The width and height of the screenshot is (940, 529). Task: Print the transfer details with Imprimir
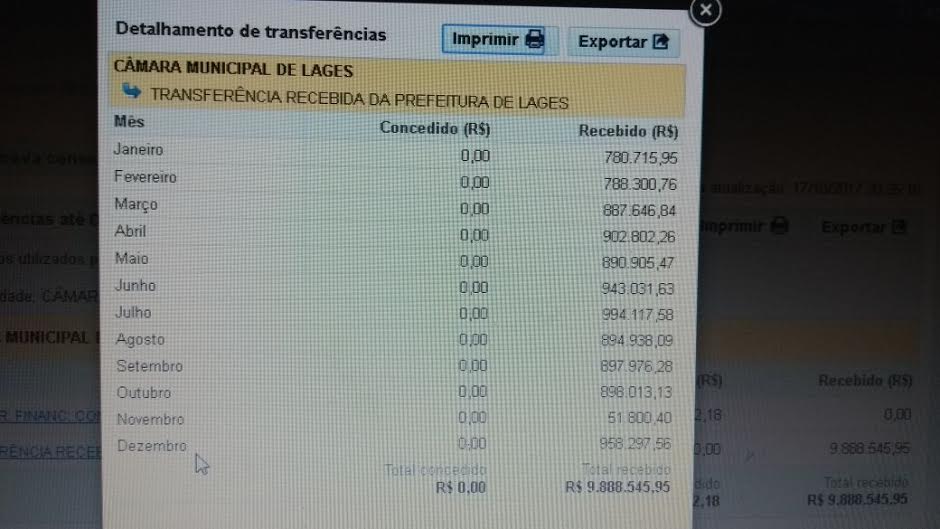tap(498, 40)
